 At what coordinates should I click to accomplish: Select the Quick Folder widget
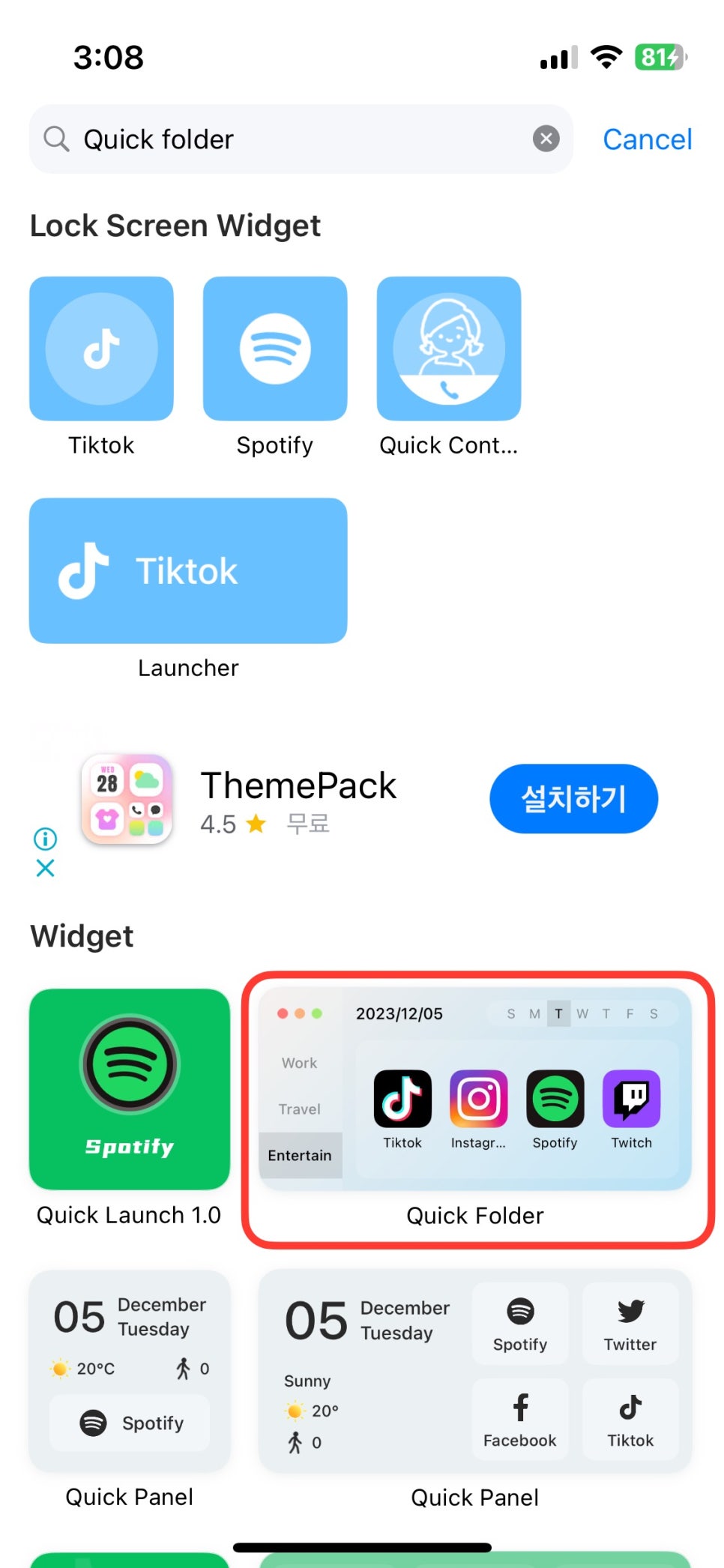(x=474, y=1091)
